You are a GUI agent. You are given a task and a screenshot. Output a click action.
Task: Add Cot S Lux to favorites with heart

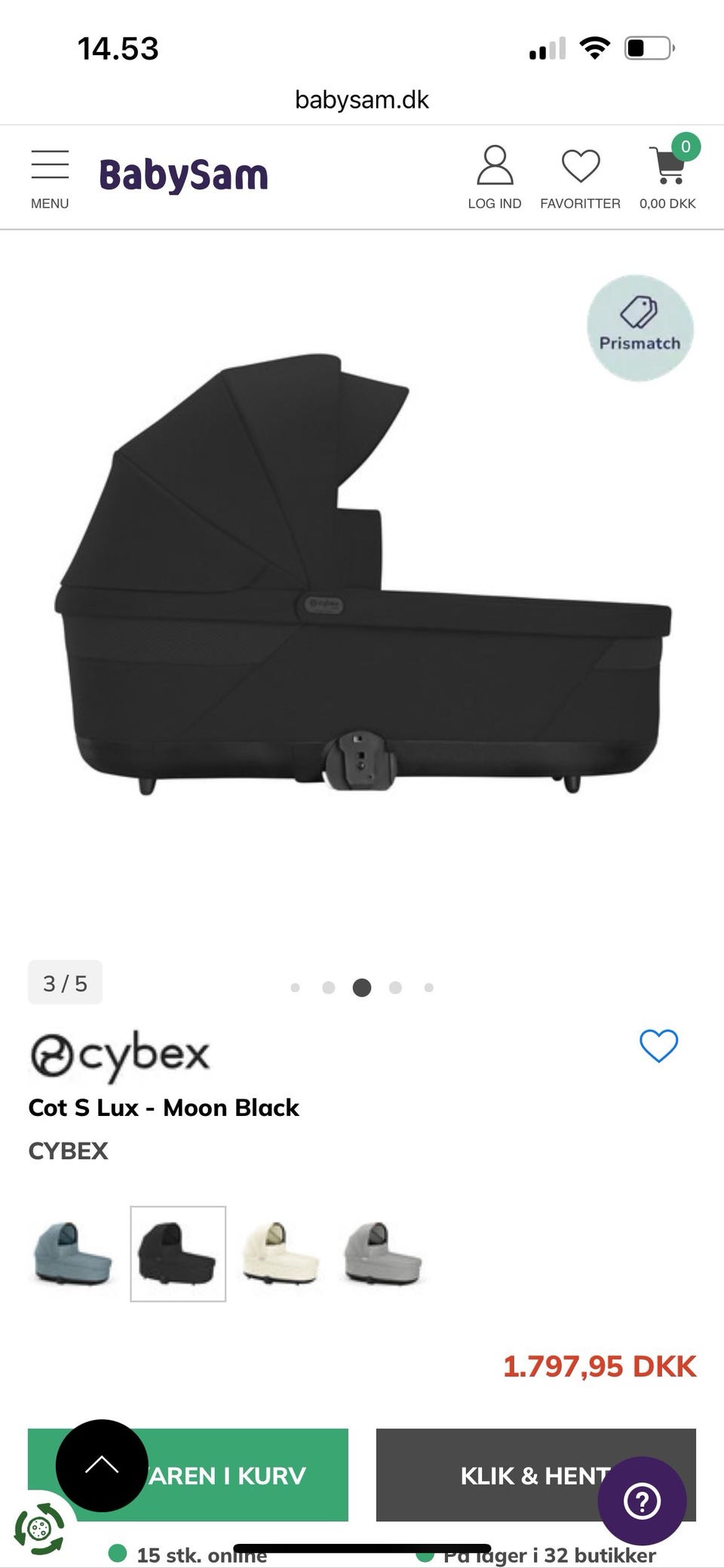tap(658, 1046)
